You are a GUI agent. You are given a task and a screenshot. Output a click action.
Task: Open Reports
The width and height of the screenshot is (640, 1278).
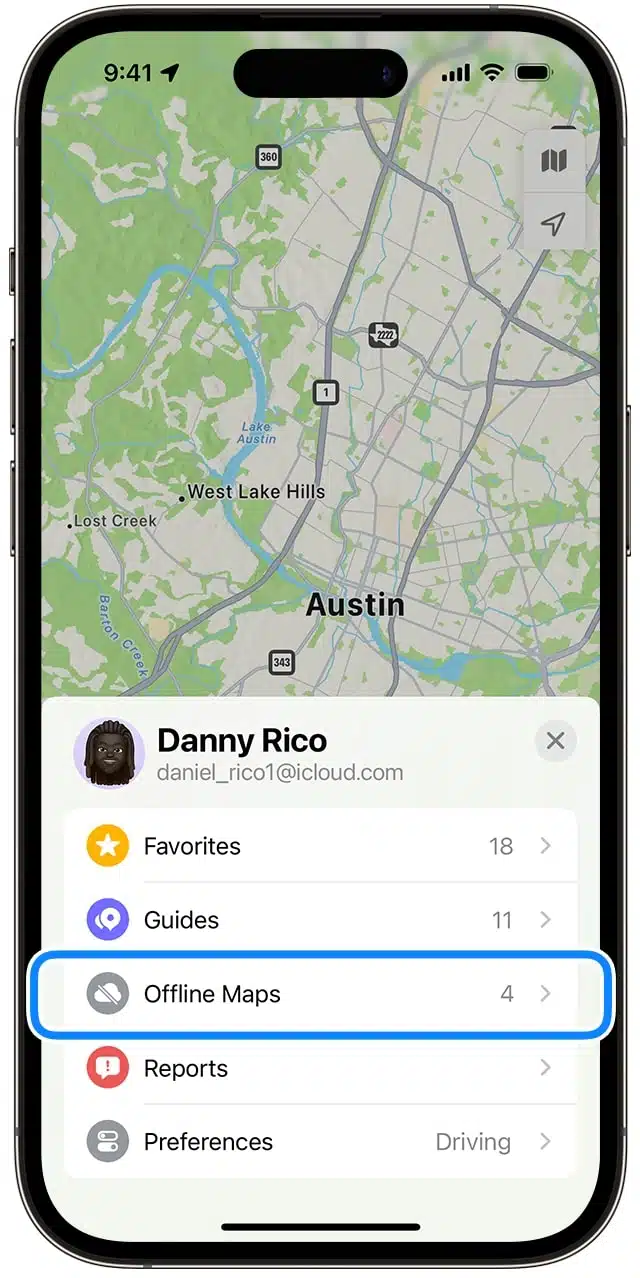tap(320, 1068)
